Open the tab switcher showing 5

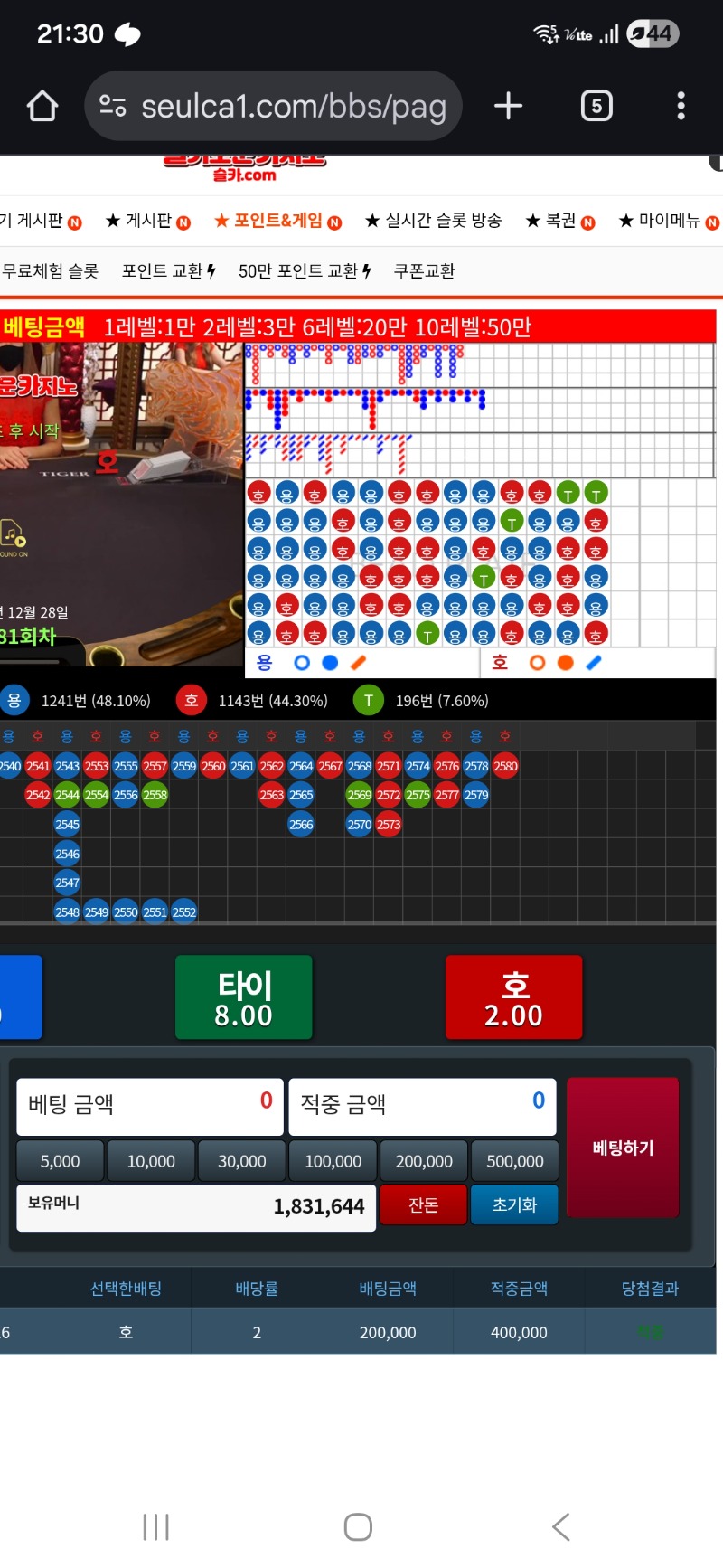596,106
